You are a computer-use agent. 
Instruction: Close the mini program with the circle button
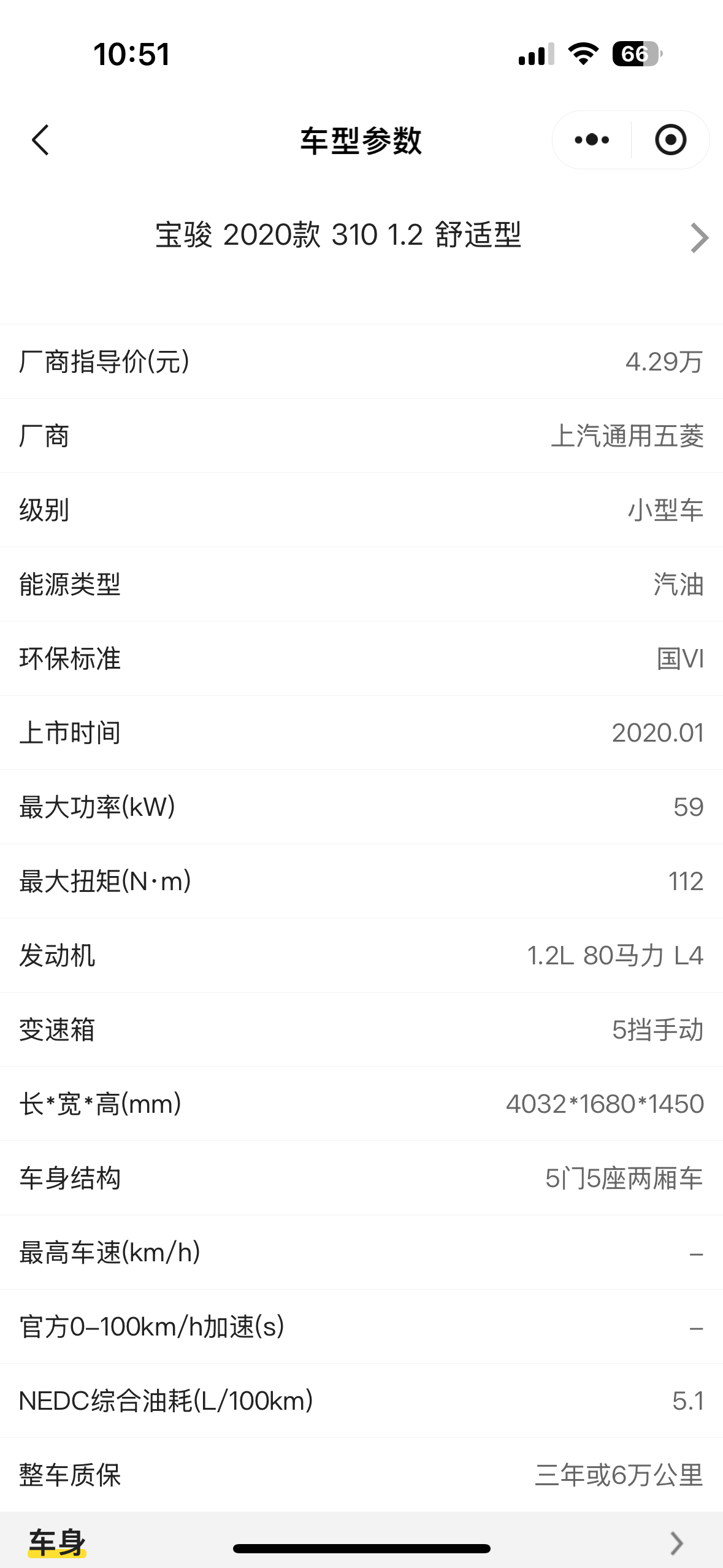670,140
